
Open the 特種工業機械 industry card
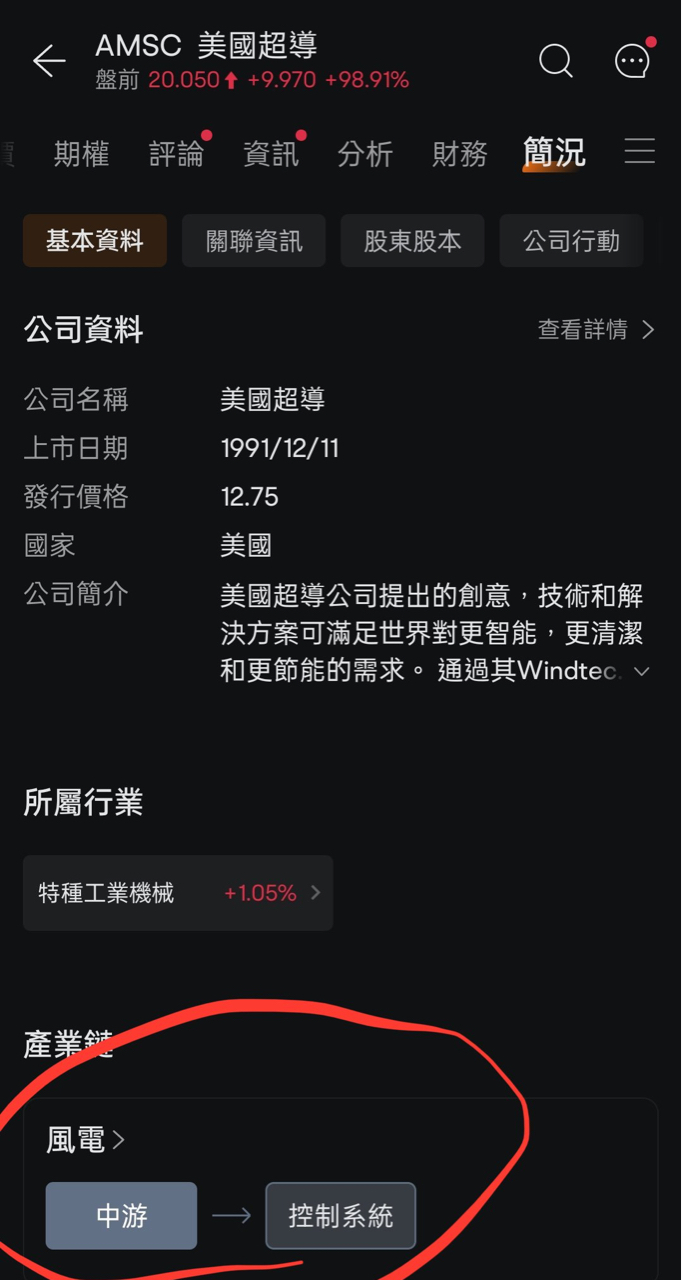(178, 893)
